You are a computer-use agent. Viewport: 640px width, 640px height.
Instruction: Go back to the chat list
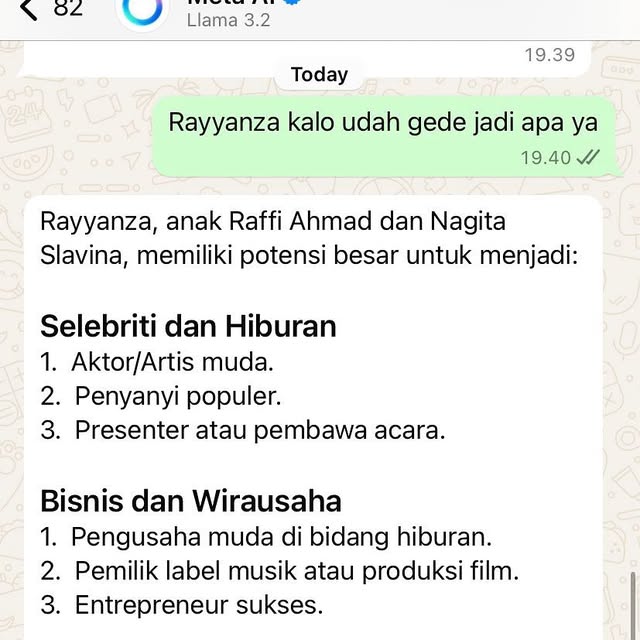30,10
